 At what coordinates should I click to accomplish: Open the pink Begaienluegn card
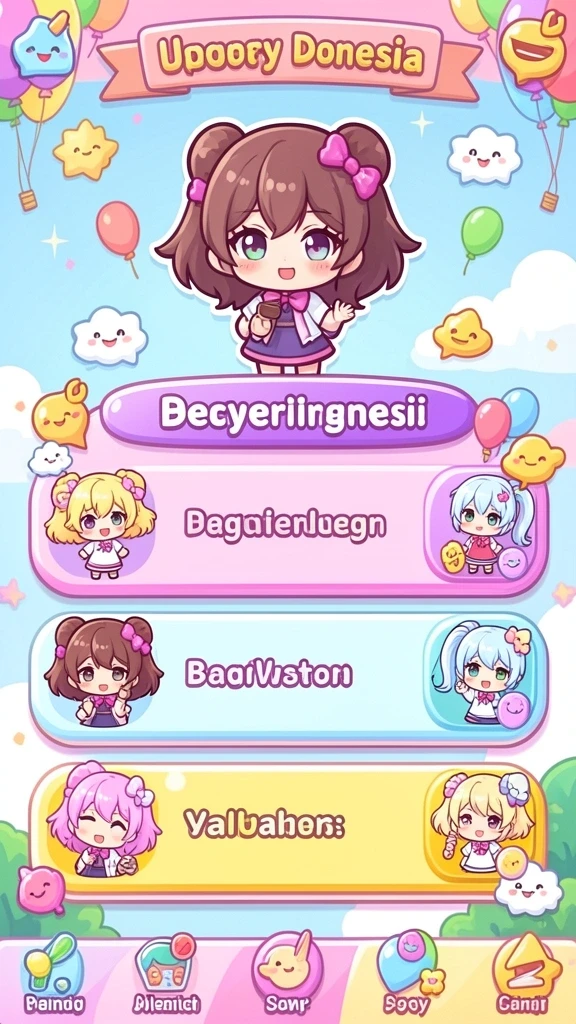pyautogui.click(x=288, y=526)
